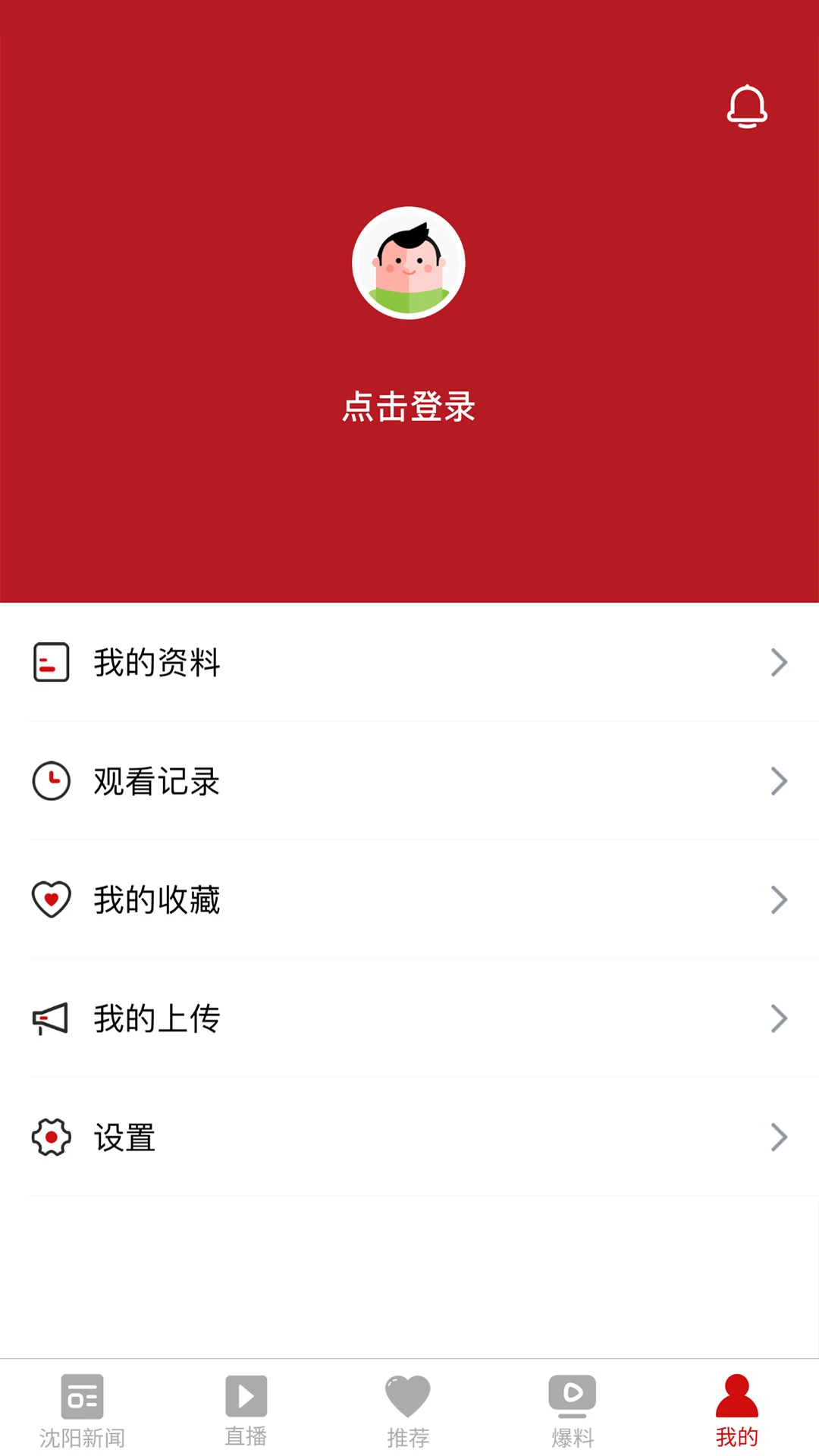Switch to the 沈阳新闻 tab
819x1456 pixels.
[81, 1410]
